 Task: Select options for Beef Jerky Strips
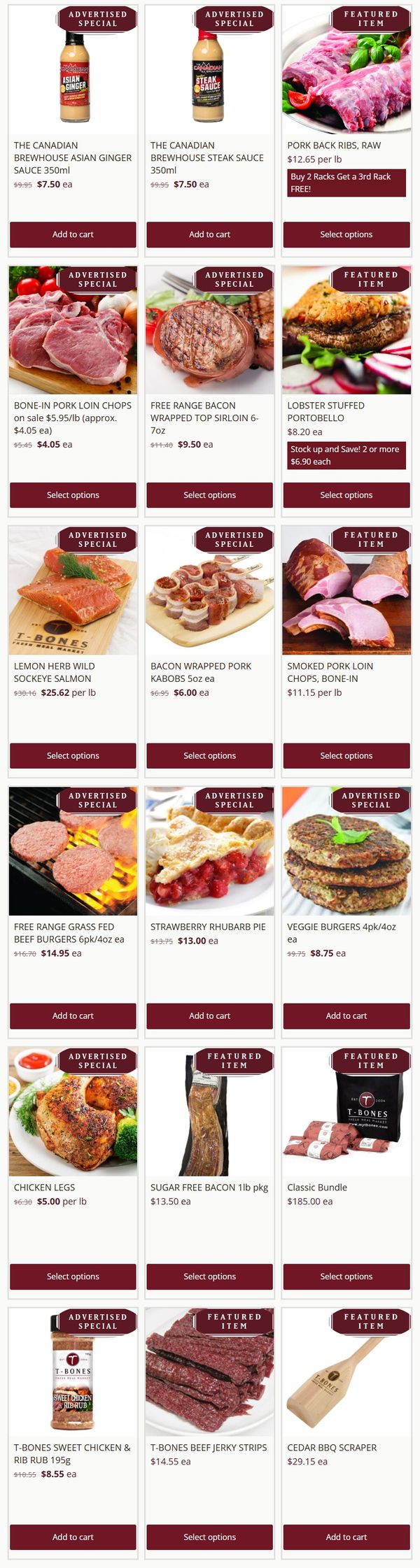pos(209,1537)
